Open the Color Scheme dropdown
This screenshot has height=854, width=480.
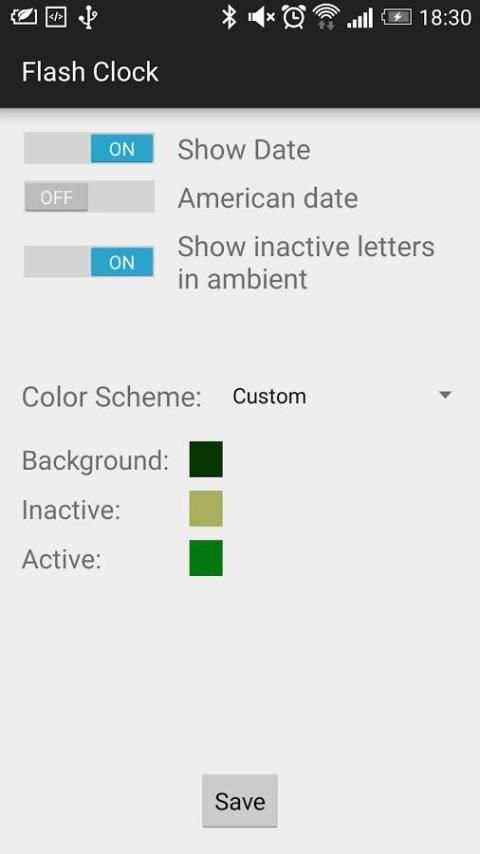(x=342, y=396)
